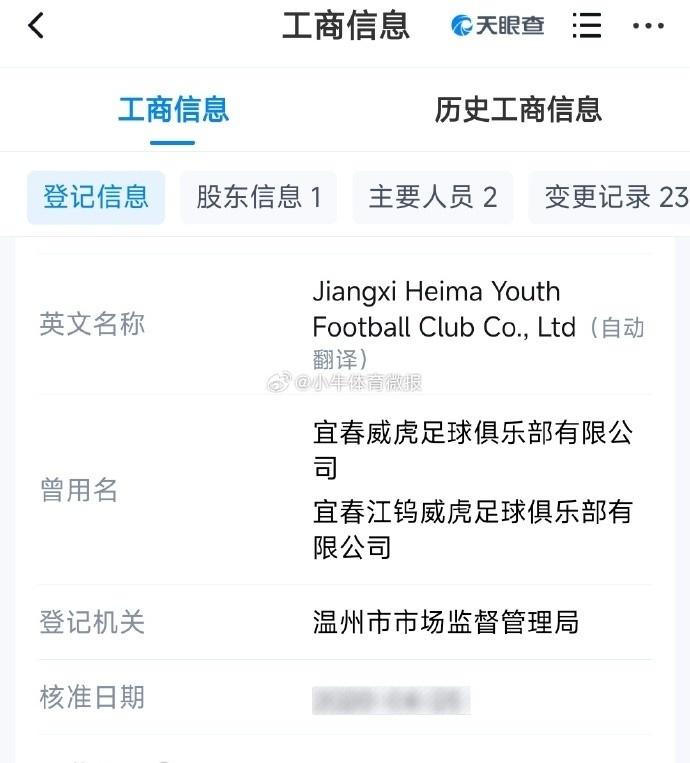Open the list menu icon
690x763 pixels.
(x=587, y=26)
